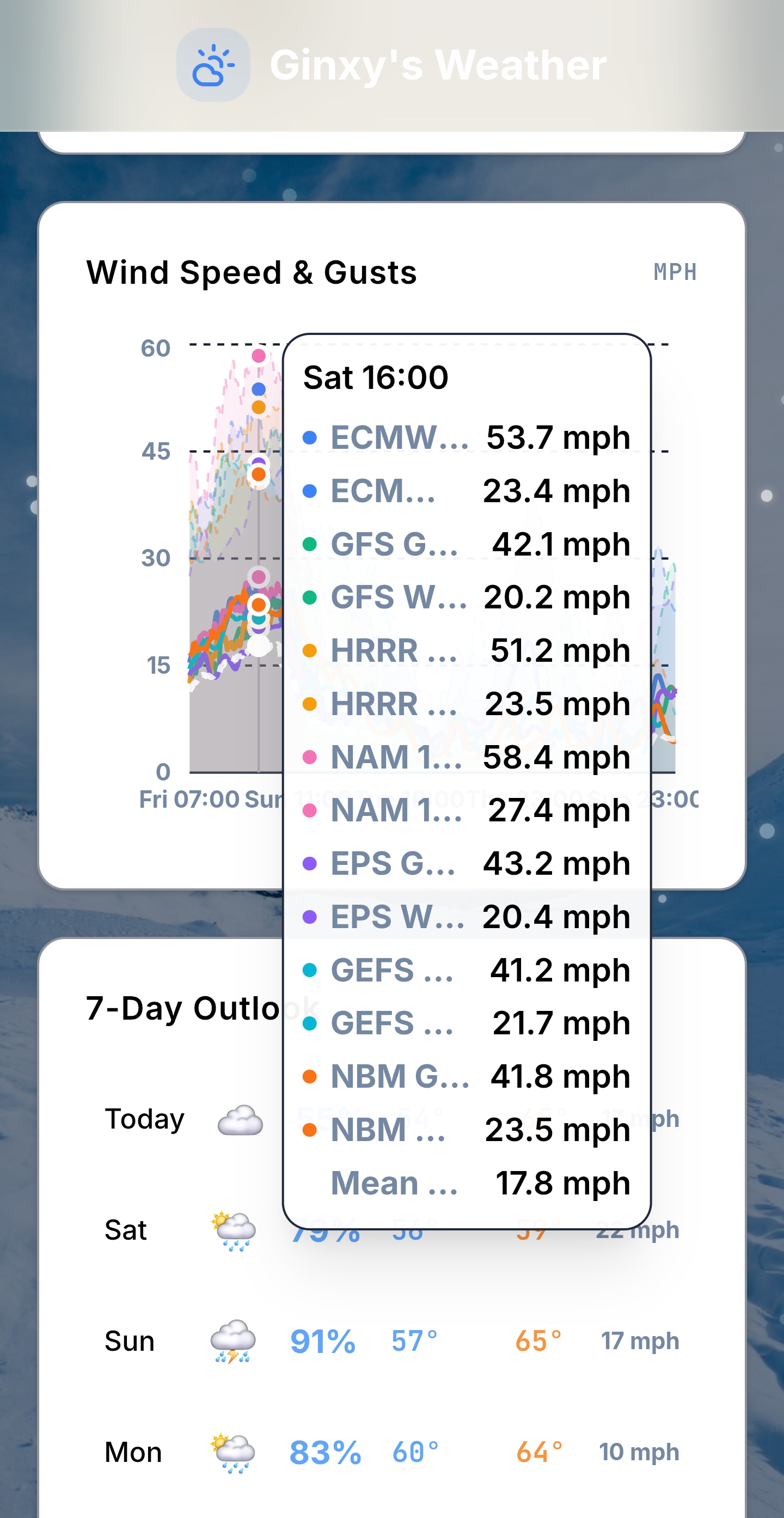Open the Sun forecast row

click(391, 1340)
